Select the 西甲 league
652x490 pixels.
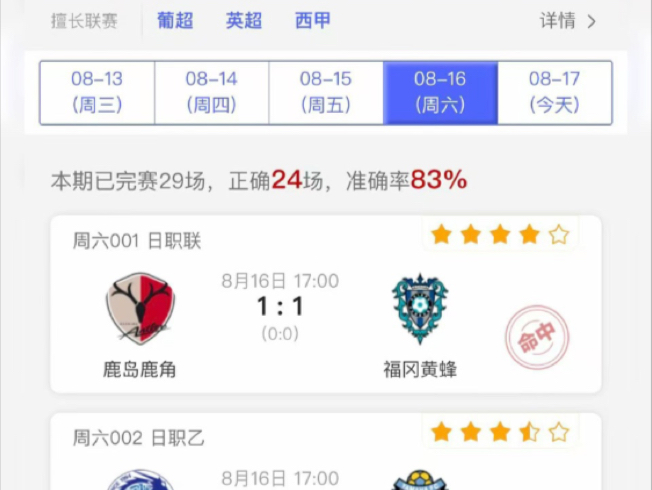pos(313,20)
